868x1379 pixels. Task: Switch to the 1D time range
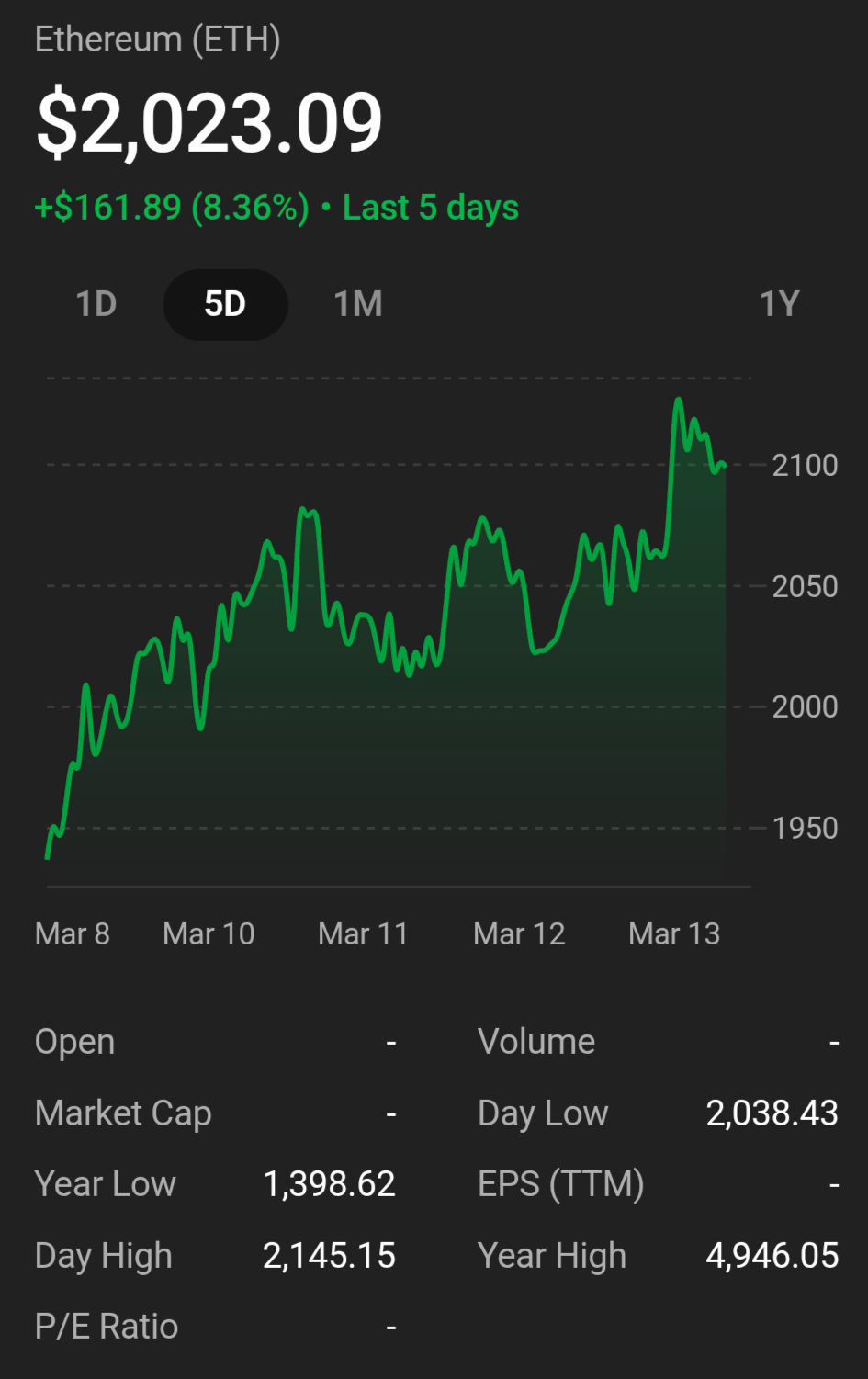pyautogui.click(x=96, y=304)
